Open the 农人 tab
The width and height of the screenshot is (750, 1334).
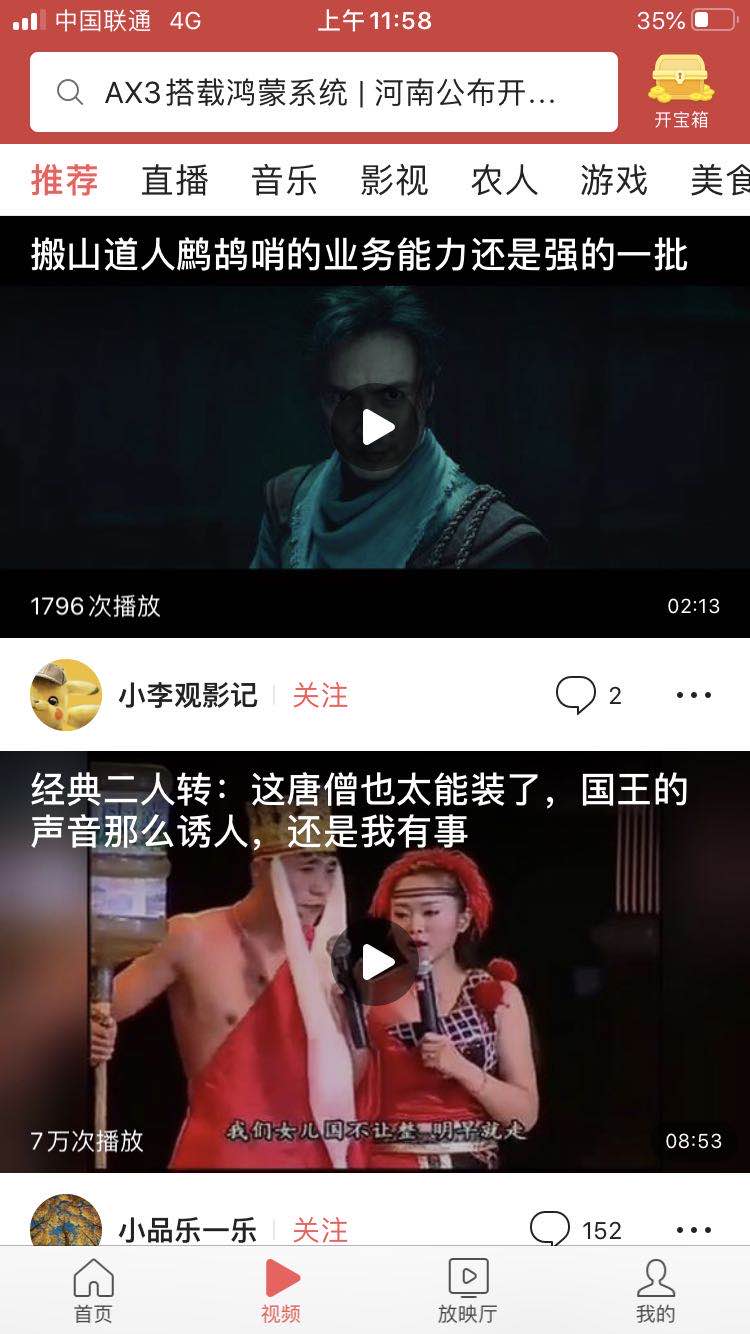point(504,181)
